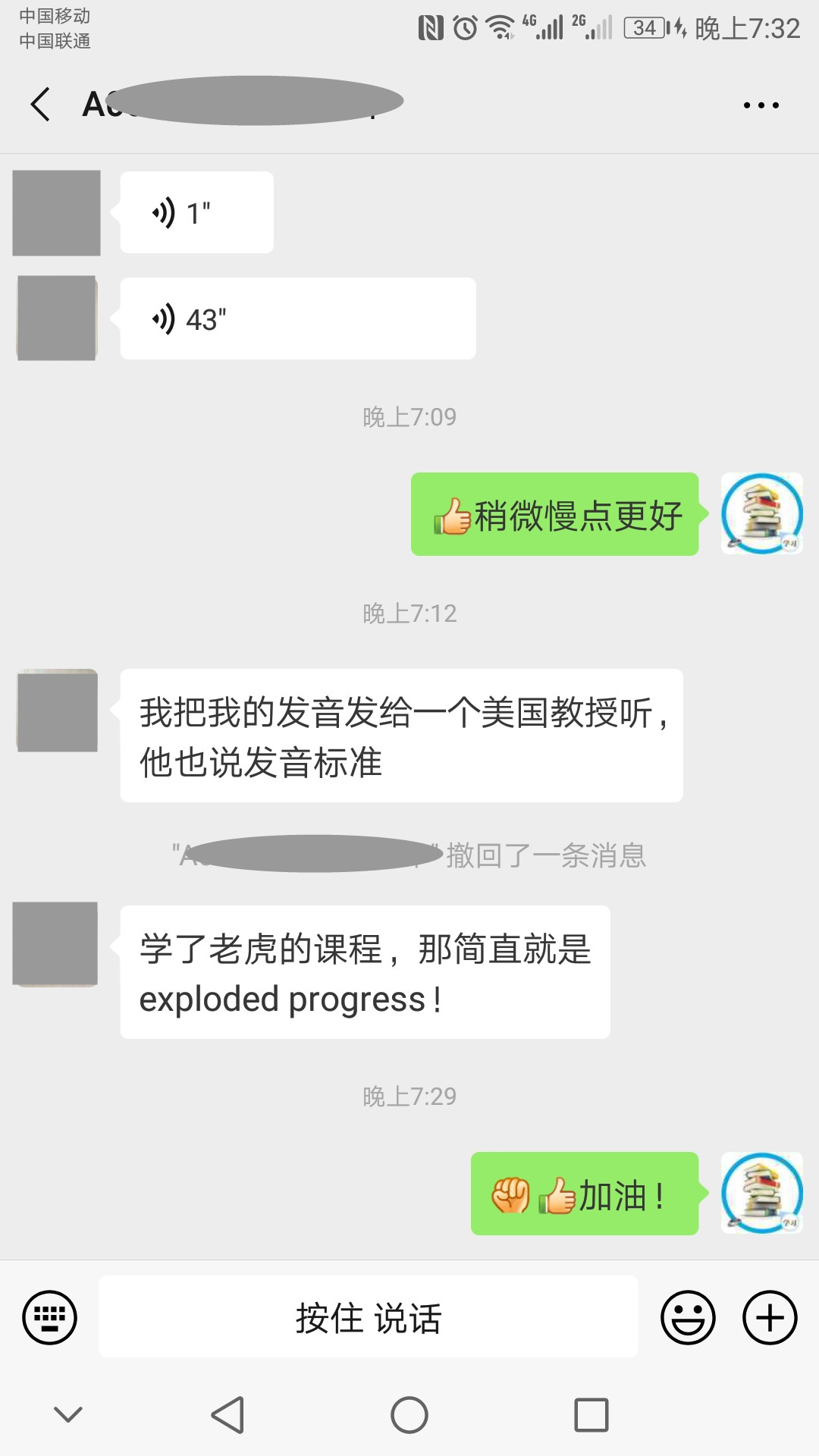Go back from the chat
This screenshot has width=819, height=1456.
tap(41, 104)
